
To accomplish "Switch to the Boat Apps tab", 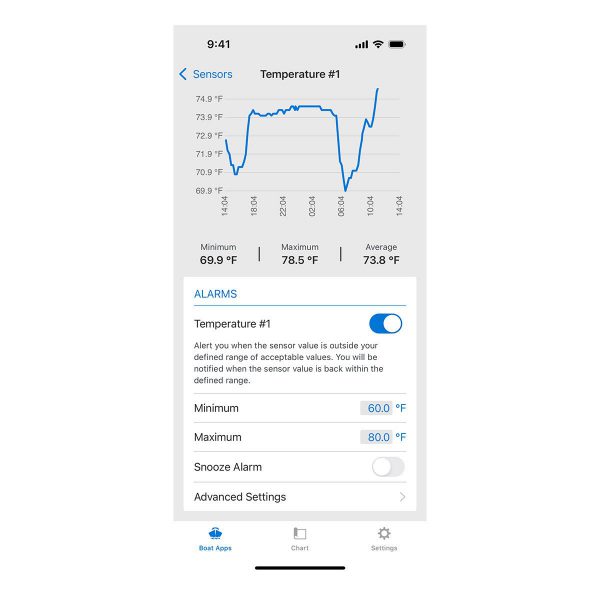I will point(215,539).
